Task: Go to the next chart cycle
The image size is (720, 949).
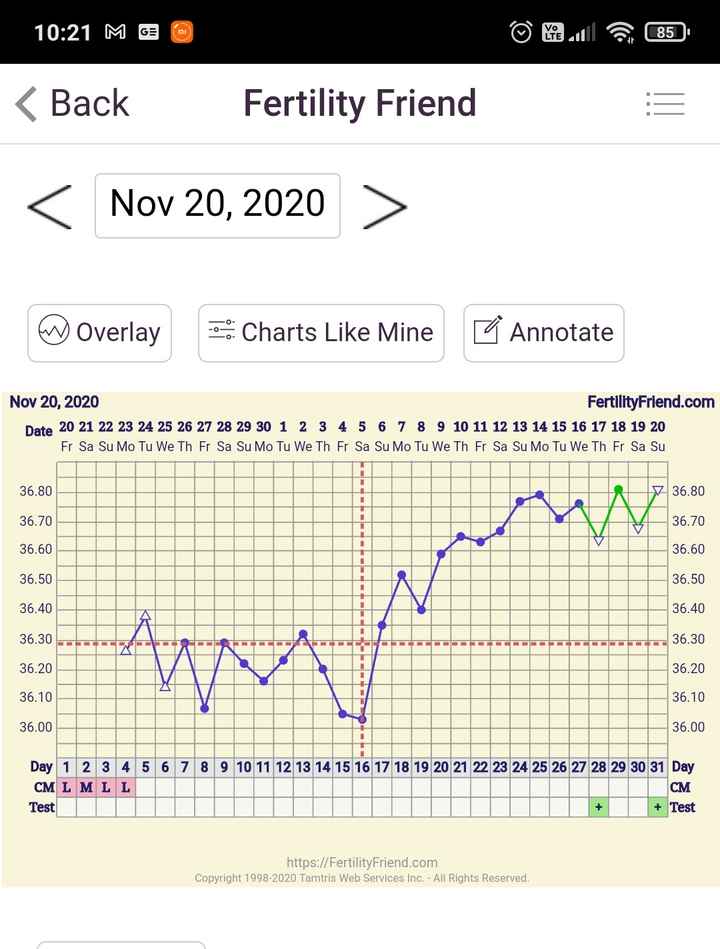Action: coord(384,206)
